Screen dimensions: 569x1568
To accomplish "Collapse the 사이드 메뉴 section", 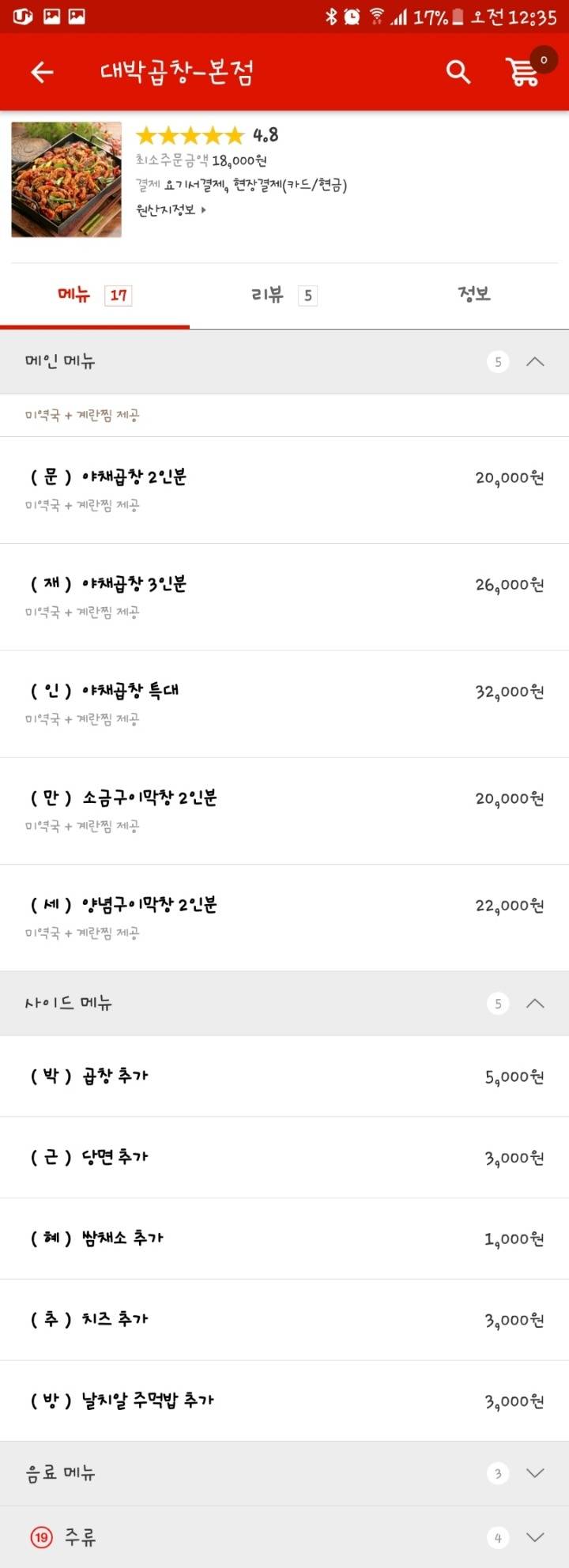I will 537,1004.
